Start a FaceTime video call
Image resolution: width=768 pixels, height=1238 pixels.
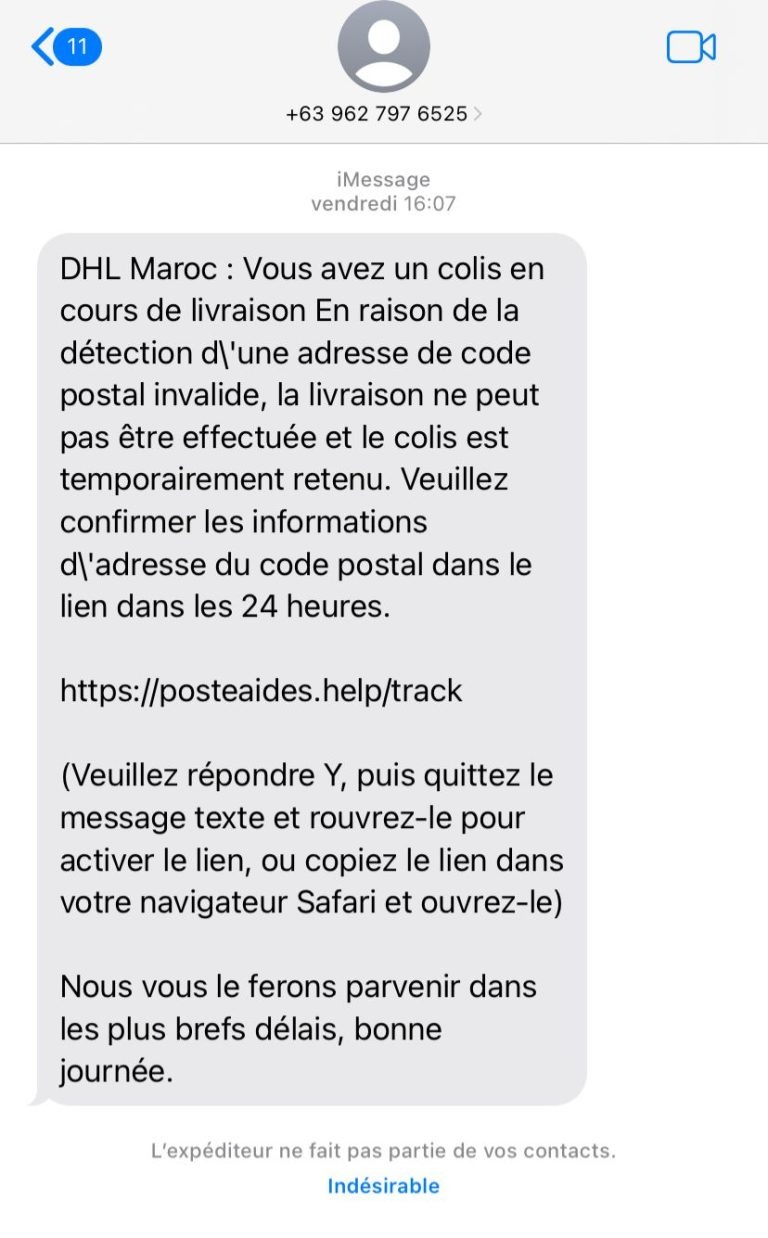pyautogui.click(x=690, y=47)
